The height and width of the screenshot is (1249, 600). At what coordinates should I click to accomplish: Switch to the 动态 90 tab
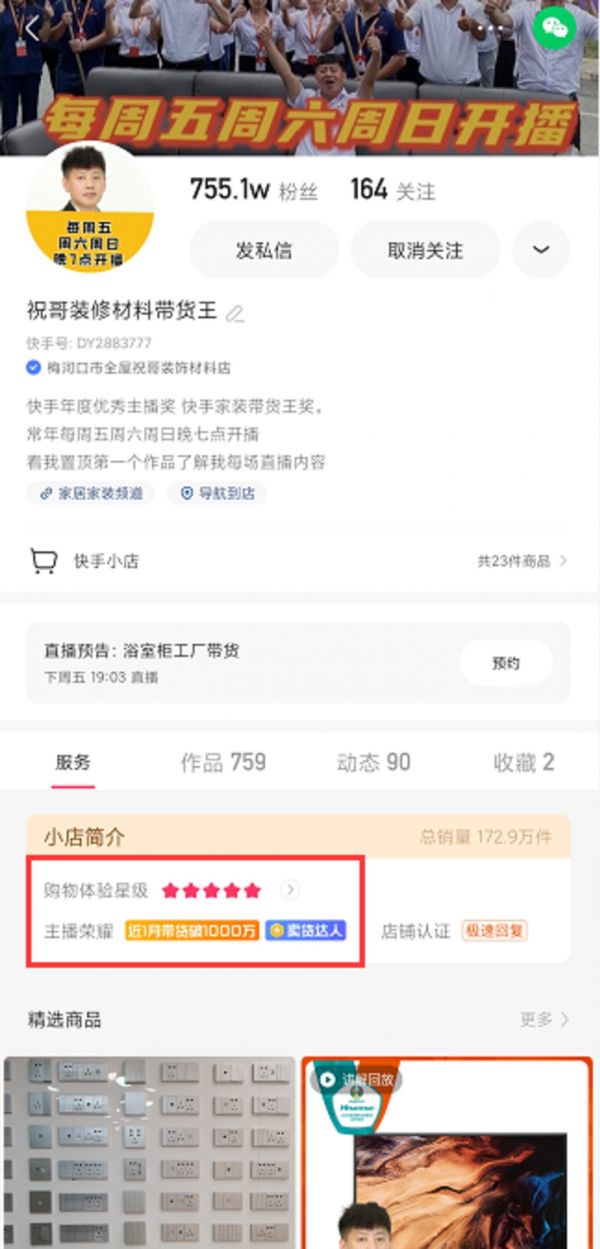coord(373,763)
